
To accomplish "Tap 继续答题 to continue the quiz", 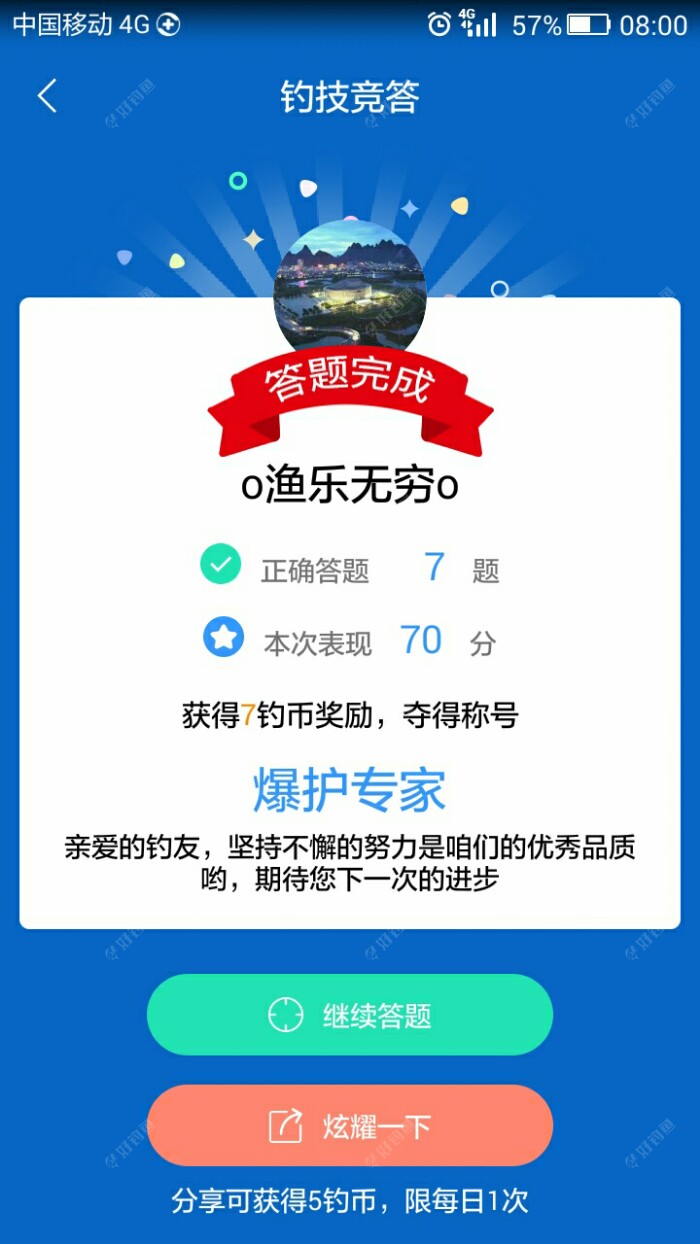I will click(x=350, y=1015).
